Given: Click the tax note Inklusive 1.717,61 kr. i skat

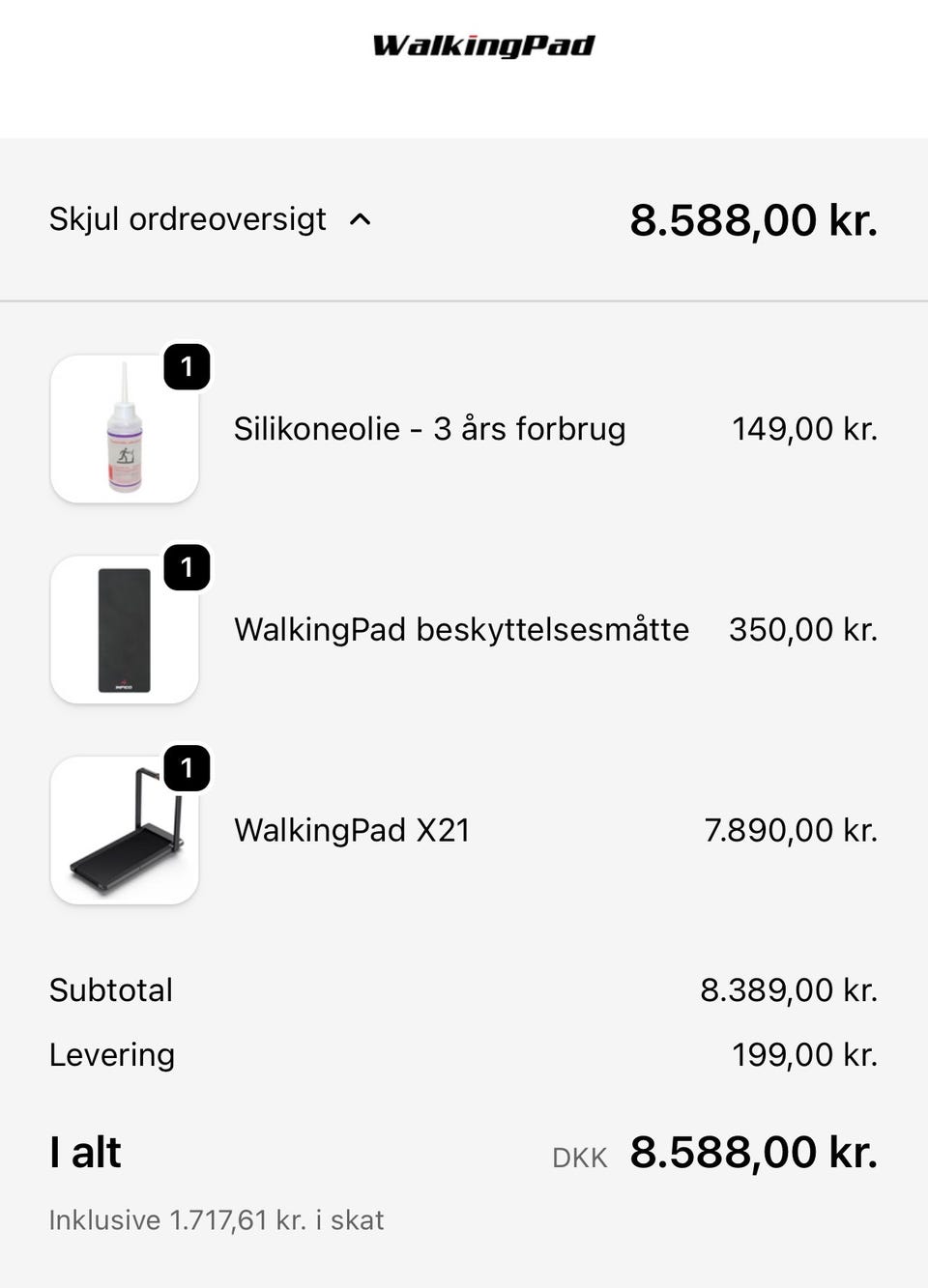Looking at the screenshot, I should point(216,1219).
